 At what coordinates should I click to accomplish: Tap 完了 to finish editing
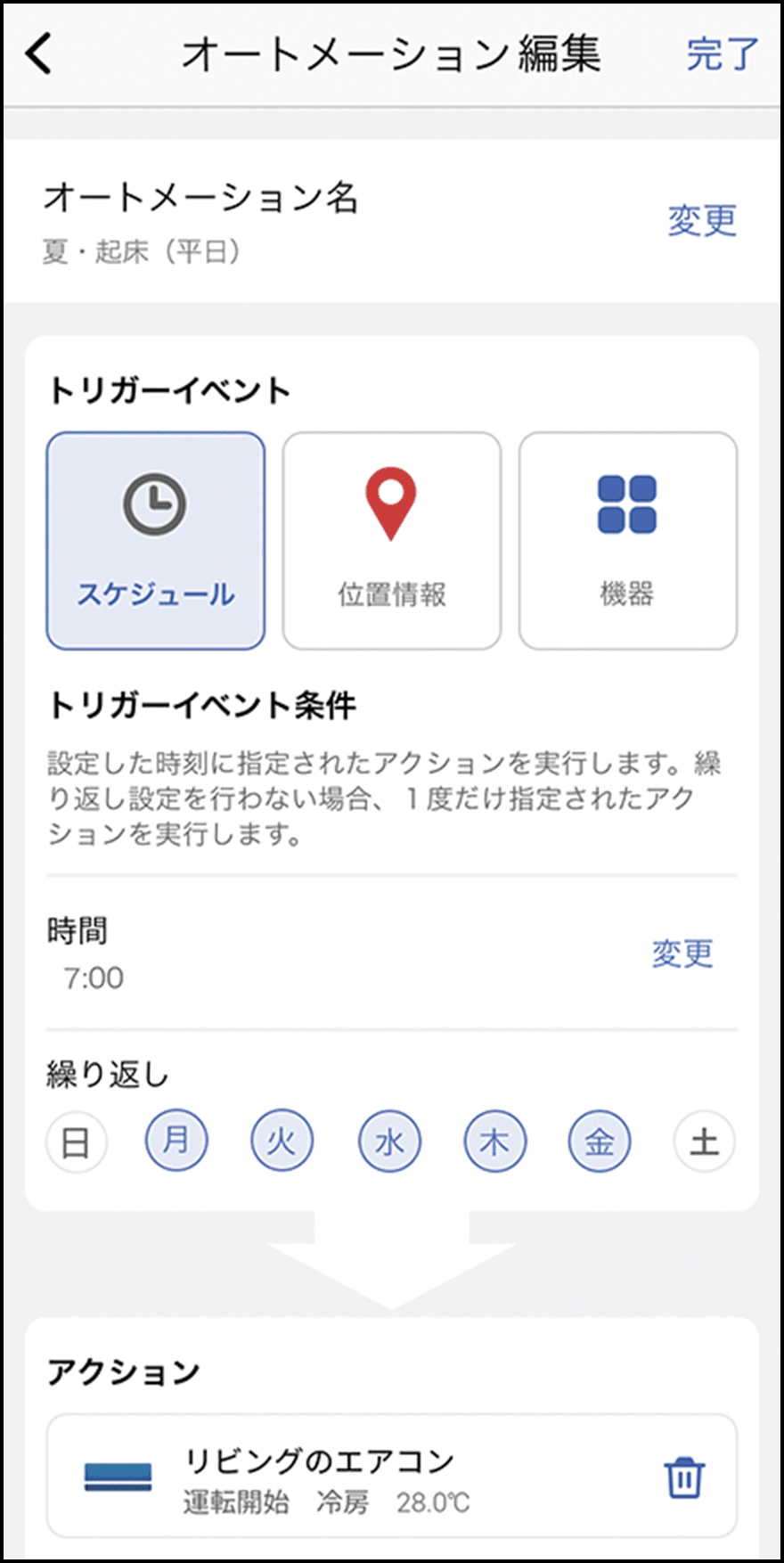(722, 54)
